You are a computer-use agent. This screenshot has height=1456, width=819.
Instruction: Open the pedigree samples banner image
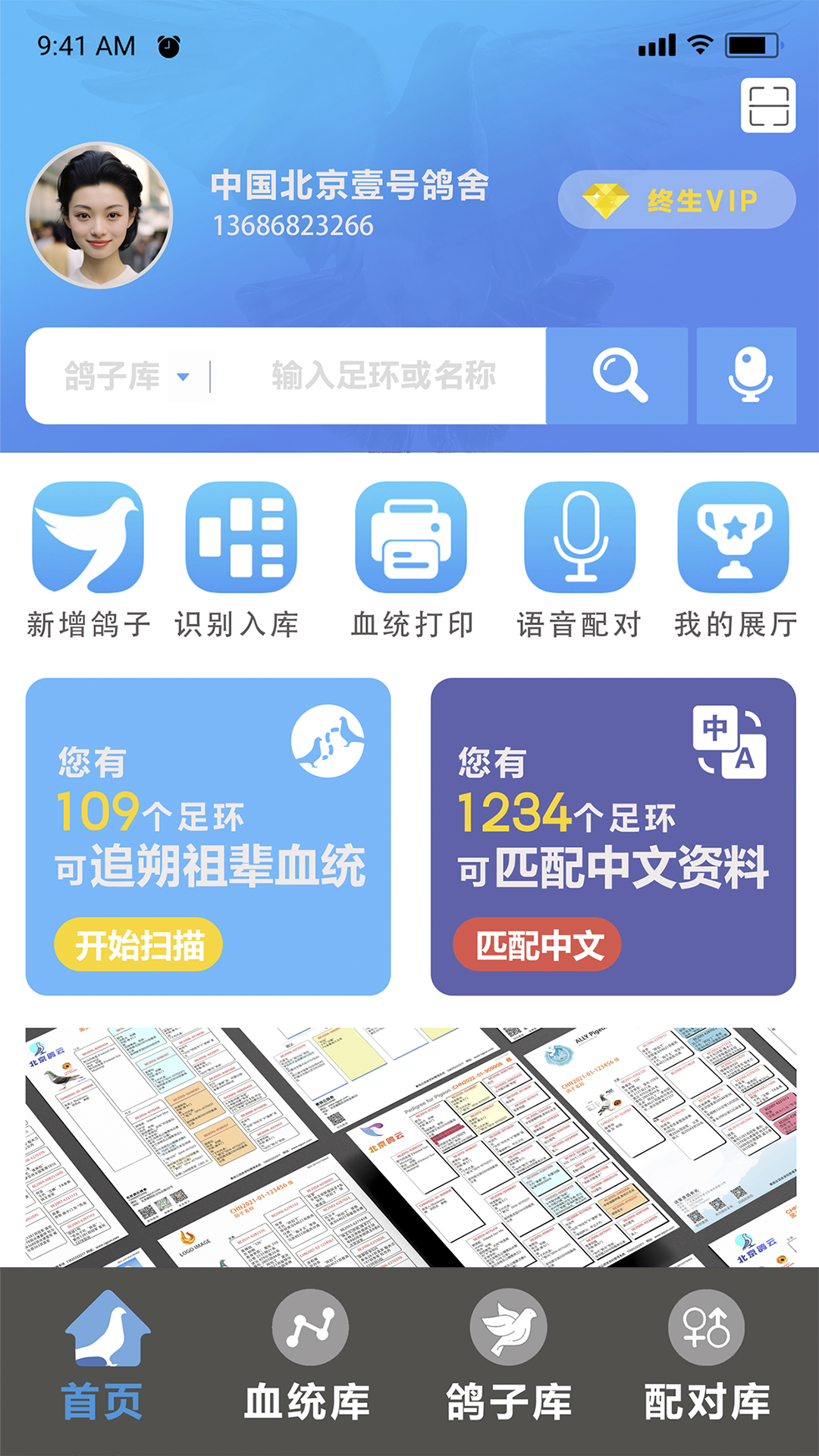409,1147
